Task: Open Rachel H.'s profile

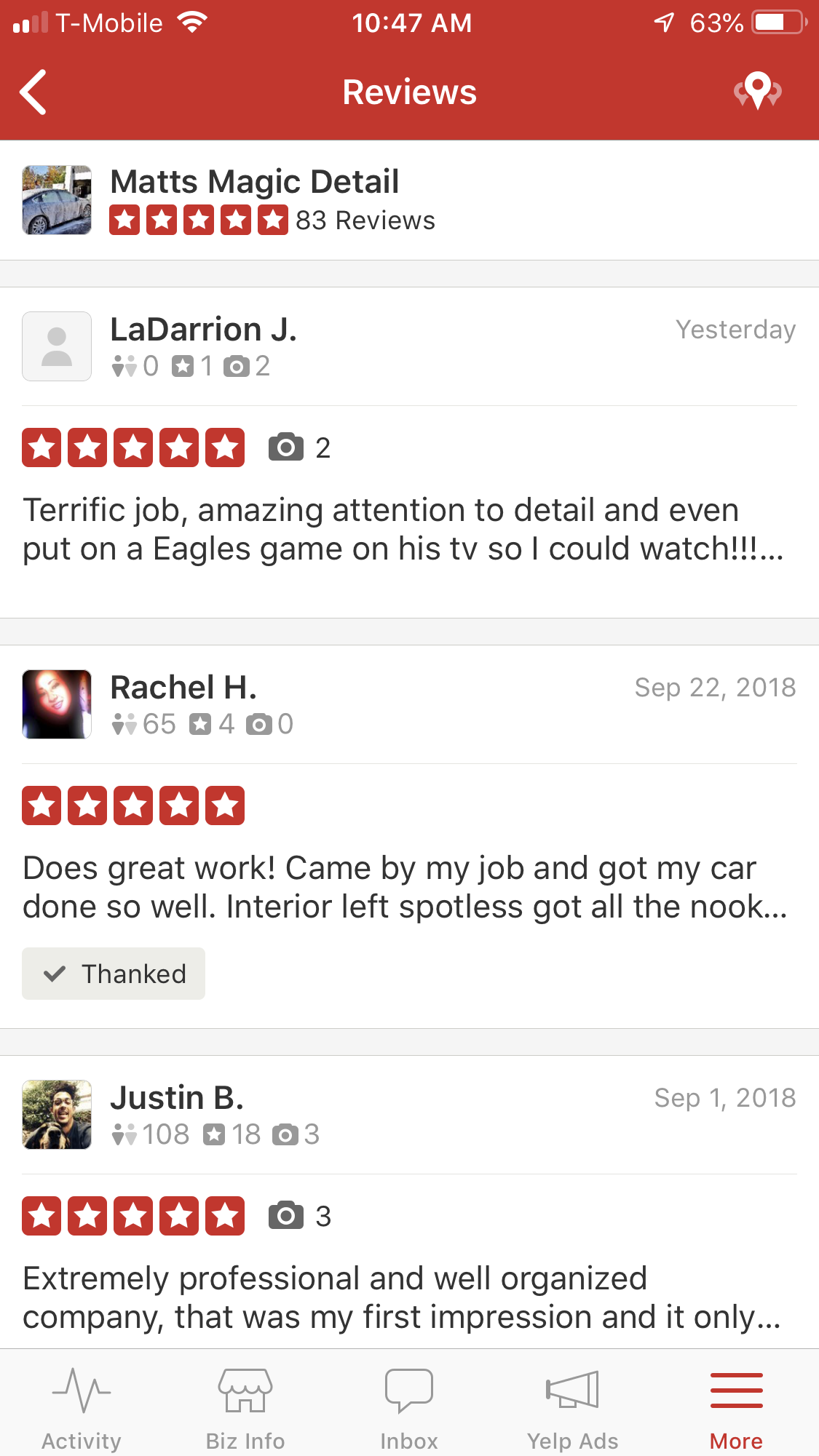Action: pos(183,688)
